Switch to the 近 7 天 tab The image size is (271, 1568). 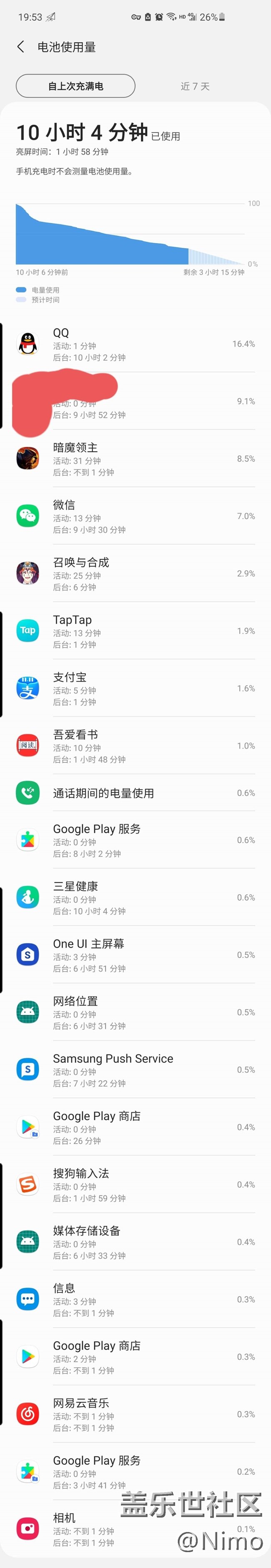click(195, 86)
